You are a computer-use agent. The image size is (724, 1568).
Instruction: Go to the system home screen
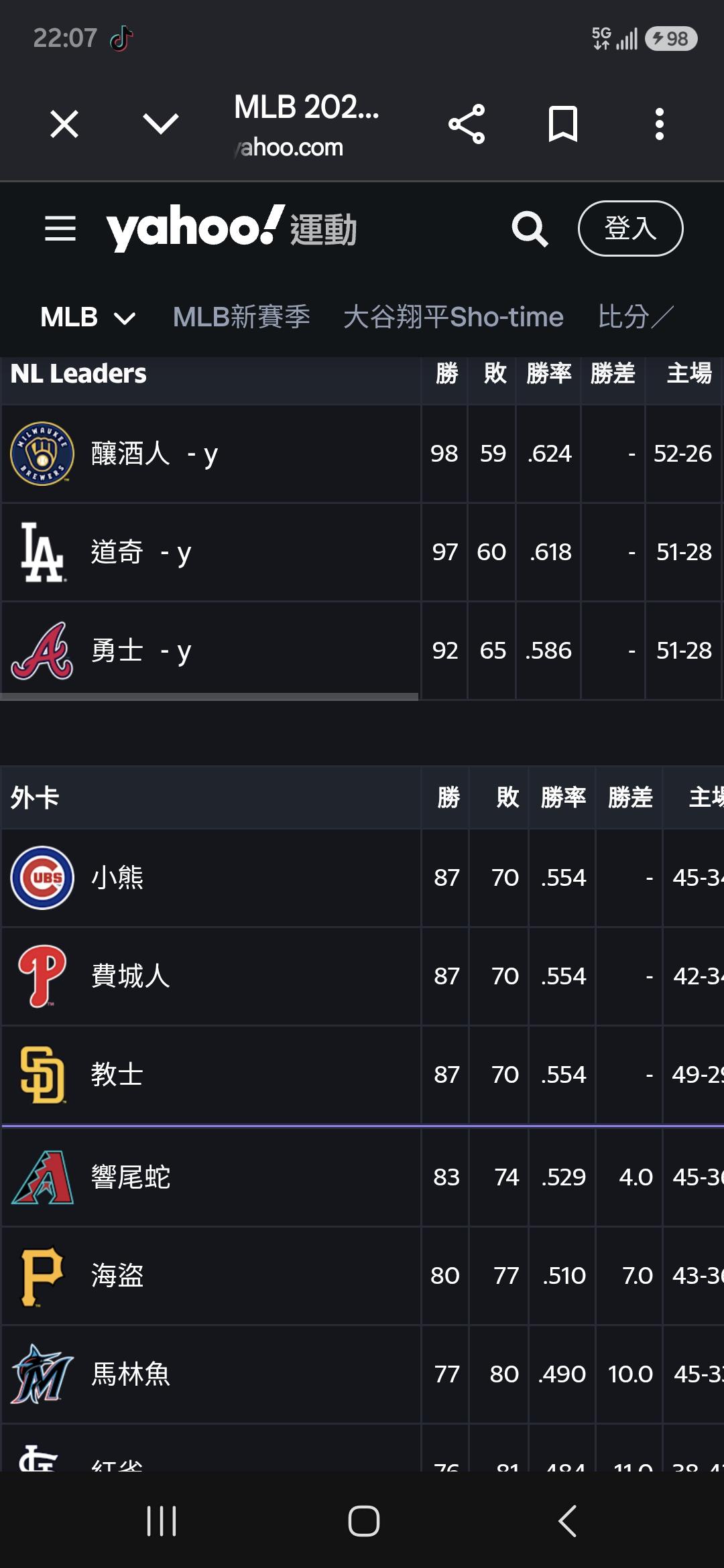363,1520
